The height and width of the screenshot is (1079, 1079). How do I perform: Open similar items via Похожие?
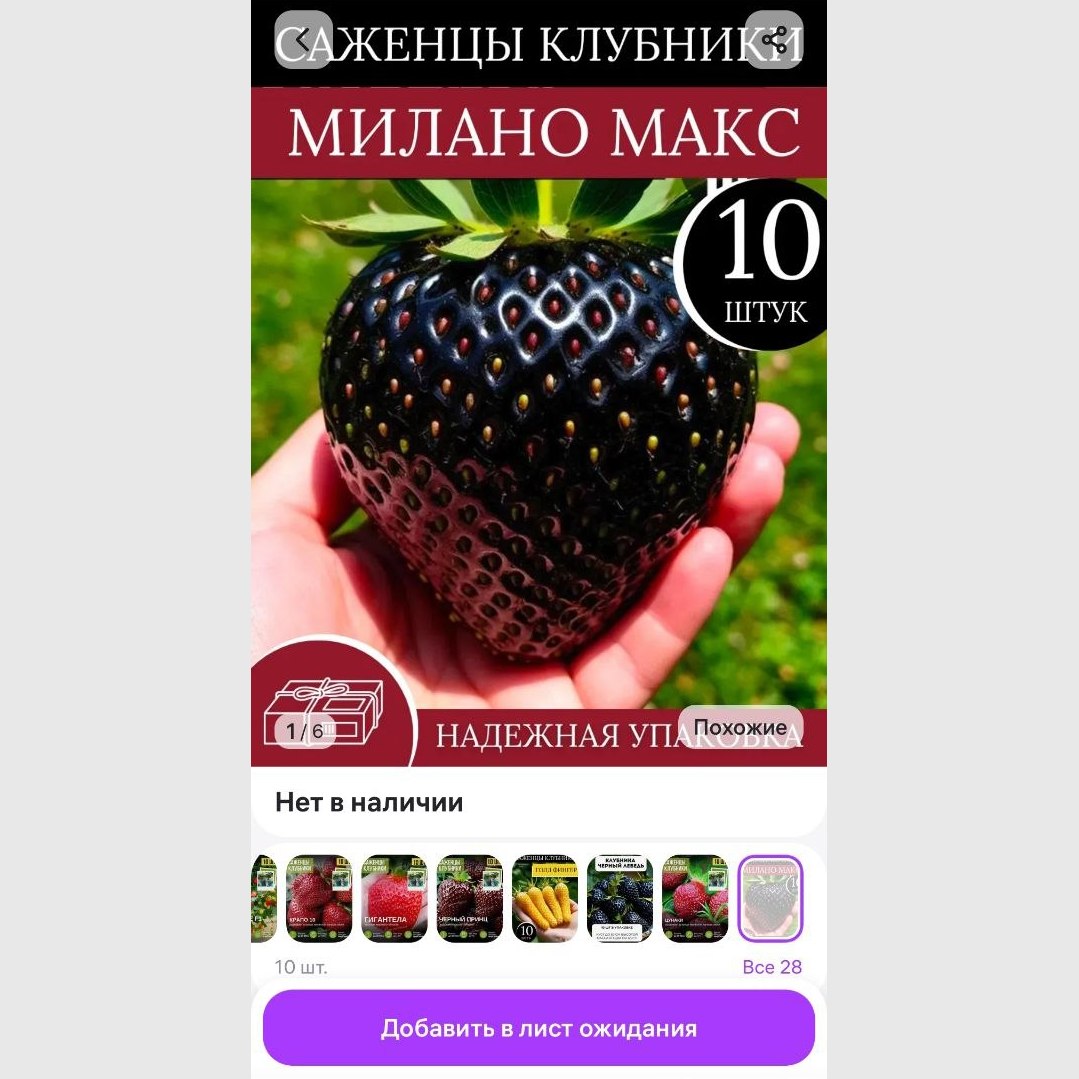(740, 727)
